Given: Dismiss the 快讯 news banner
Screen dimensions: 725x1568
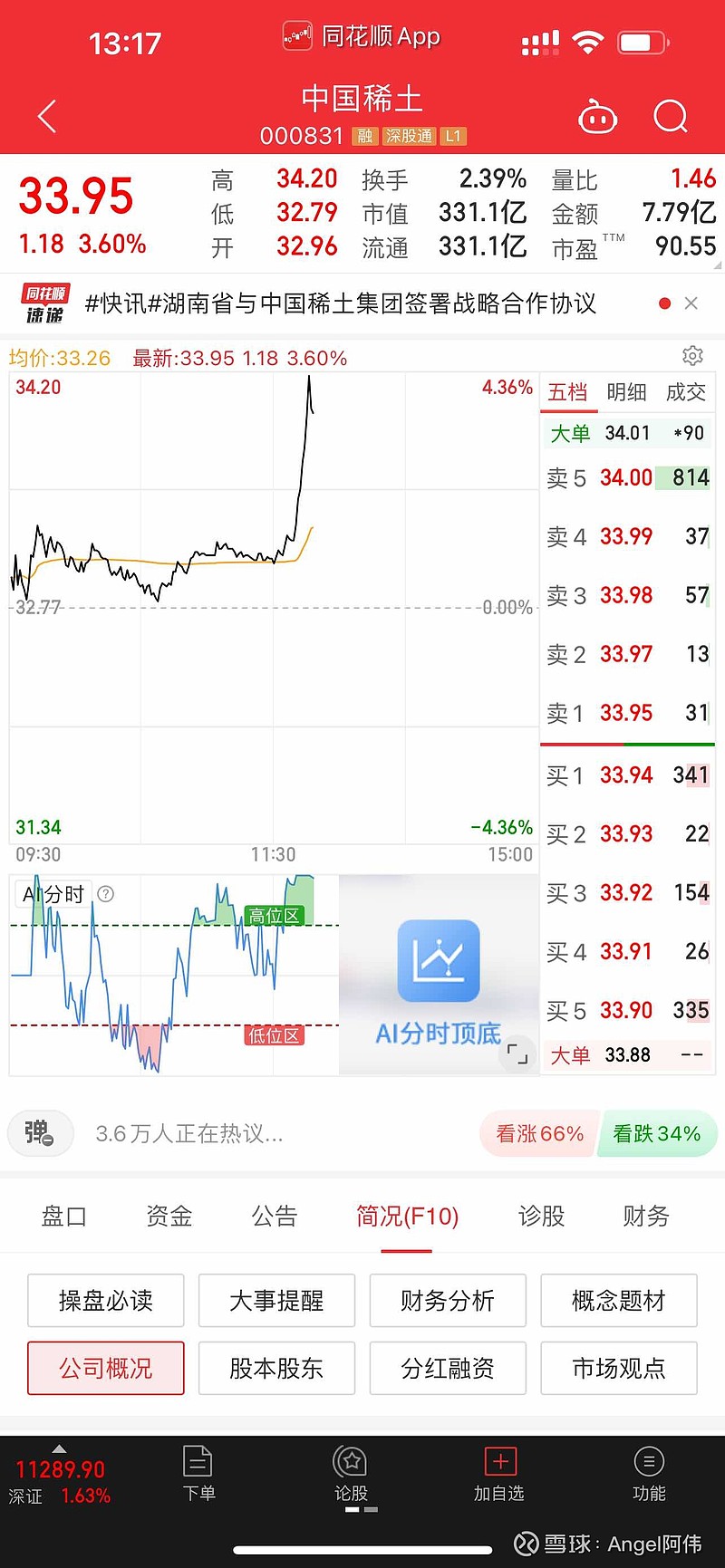Looking at the screenshot, I should point(691,303).
